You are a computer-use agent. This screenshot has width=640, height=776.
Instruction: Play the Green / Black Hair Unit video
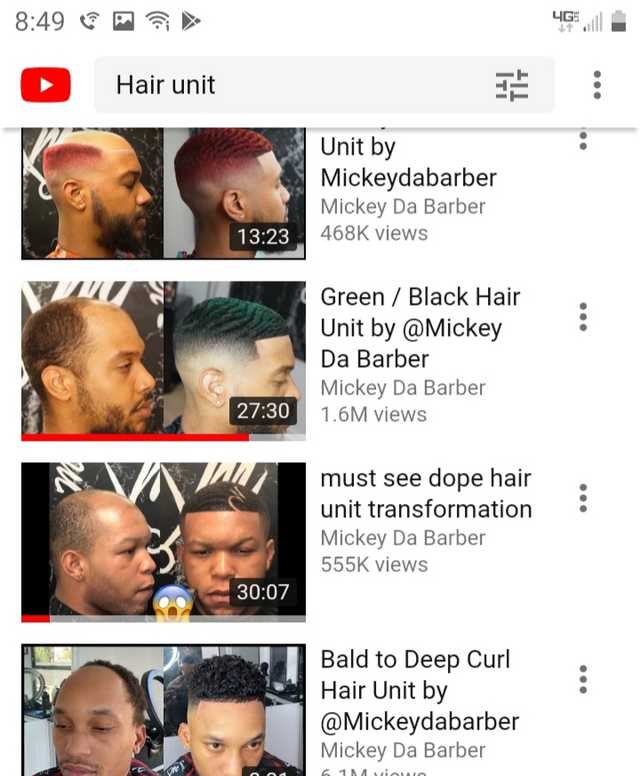(163, 358)
